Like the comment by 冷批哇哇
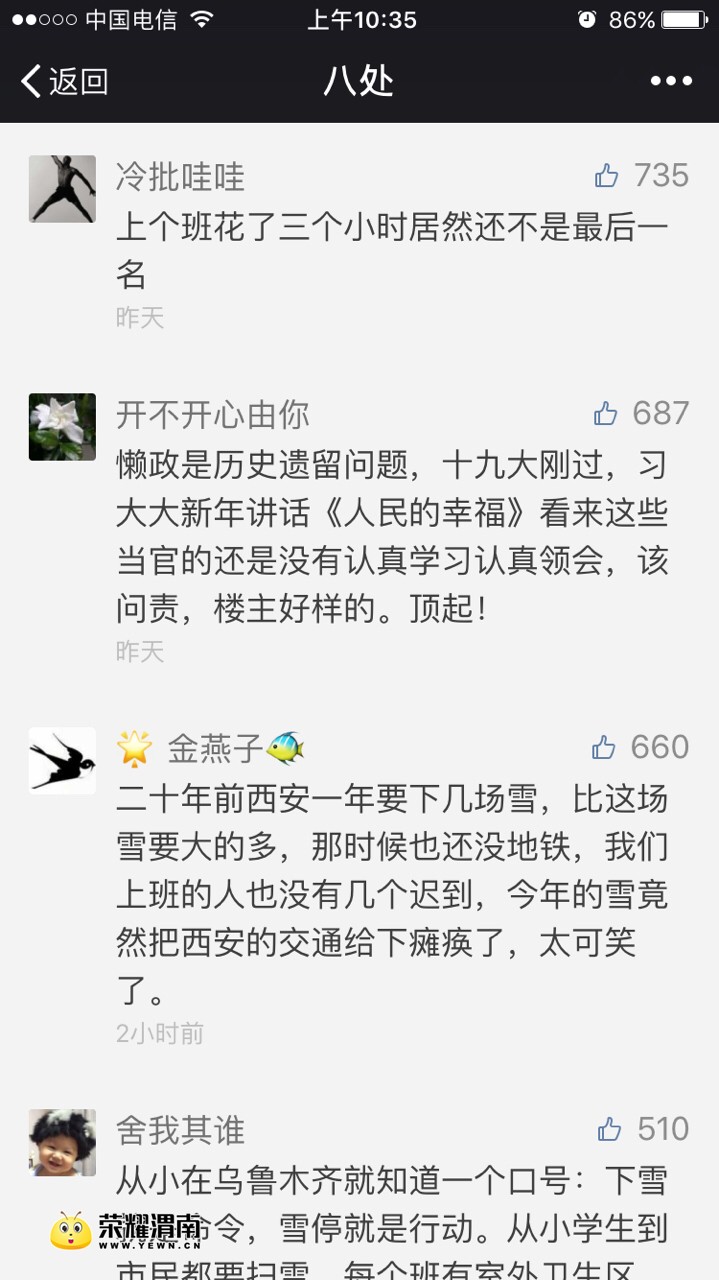This screenshot has width=719, height=1280. (607, 176)
